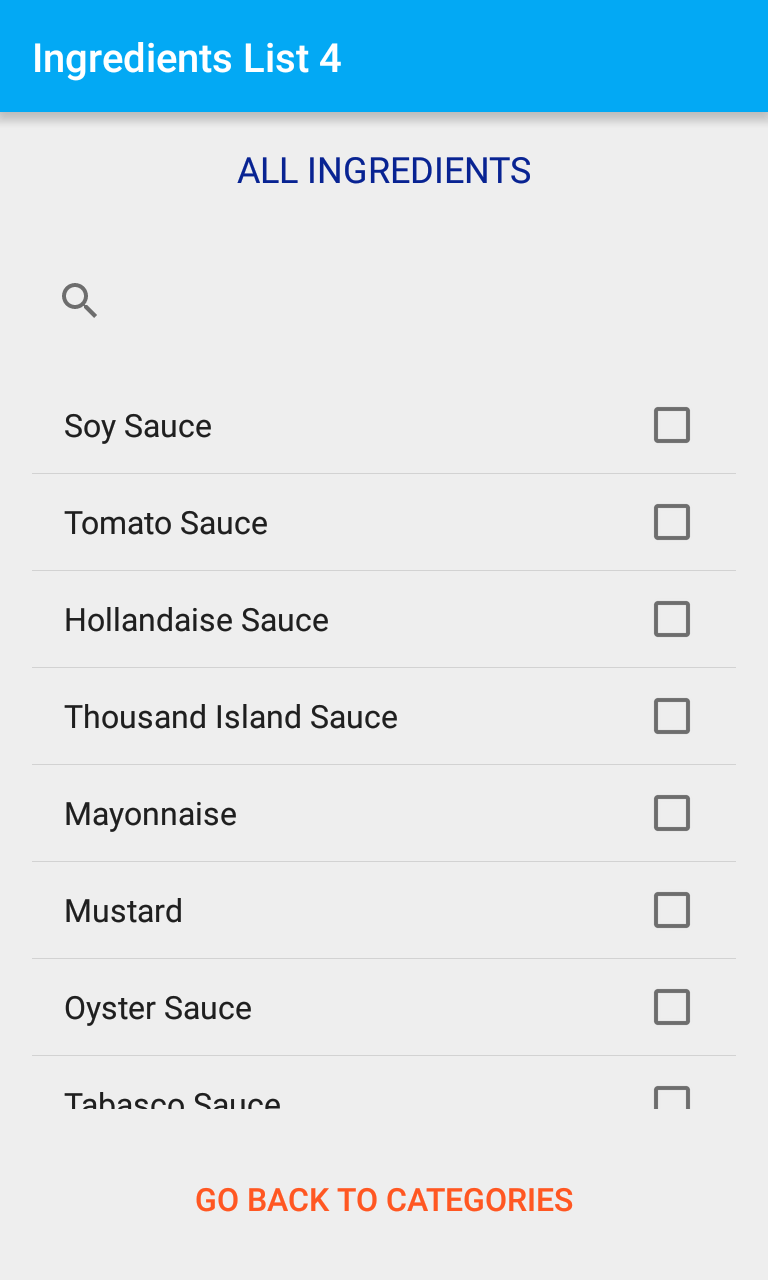Select the Mustard checkbox
This screenshot has width=768, height=1280.
(x=672, y=910)
